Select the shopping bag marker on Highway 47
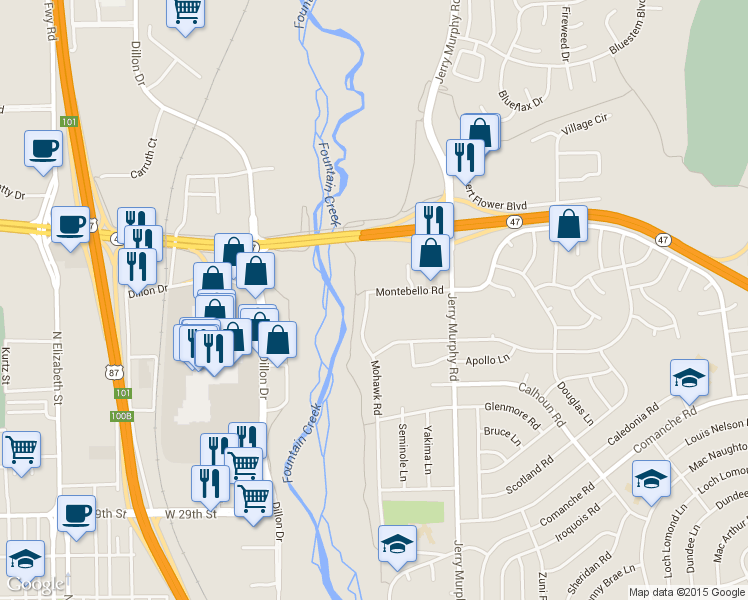 click(567, 226)
